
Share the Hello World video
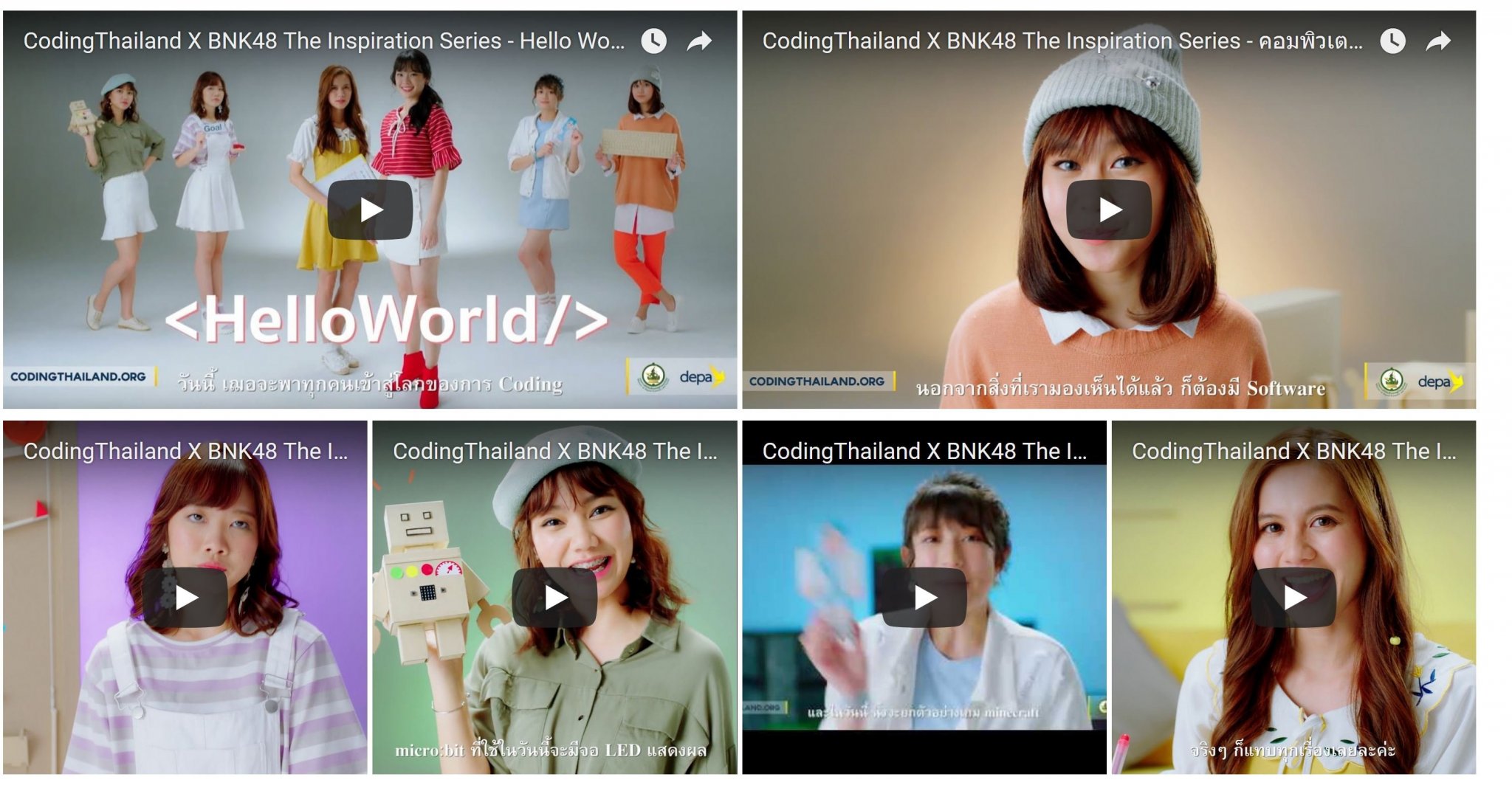(699, 41)
